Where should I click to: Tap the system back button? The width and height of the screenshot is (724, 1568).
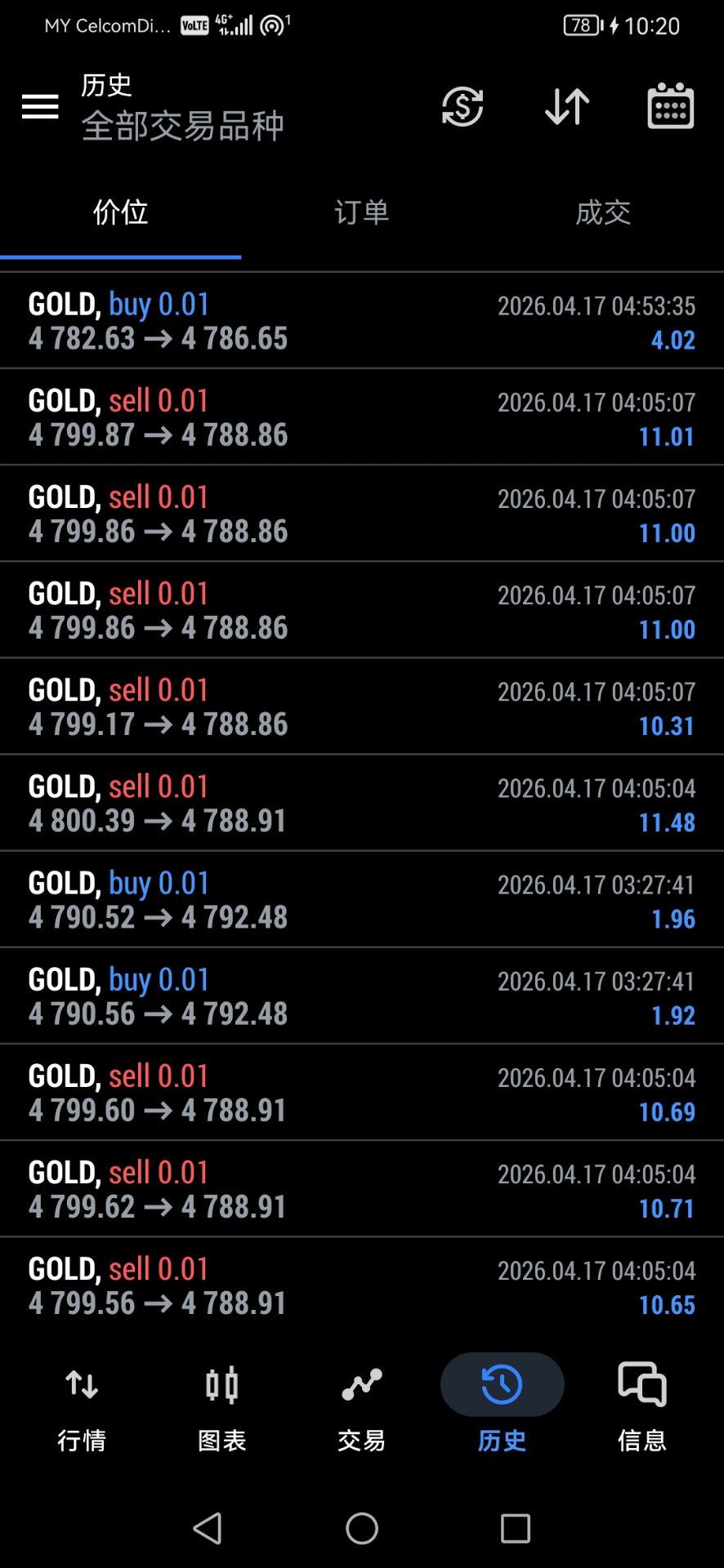click(x=208, y=1528)
